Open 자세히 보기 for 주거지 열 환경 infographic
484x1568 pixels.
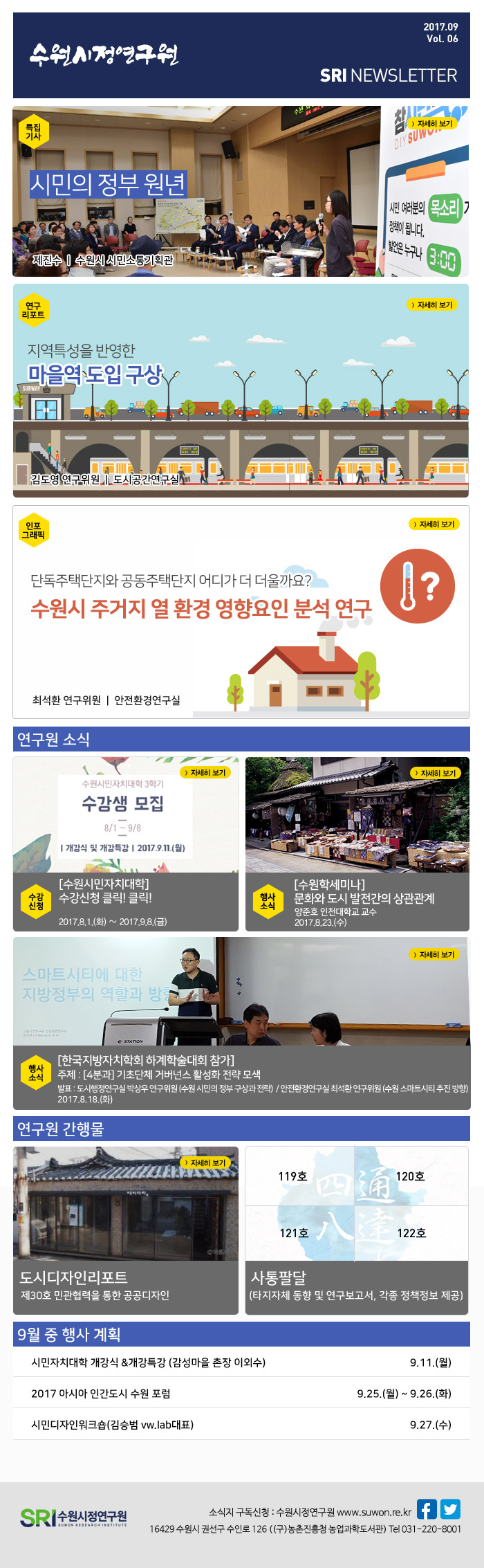434,524
